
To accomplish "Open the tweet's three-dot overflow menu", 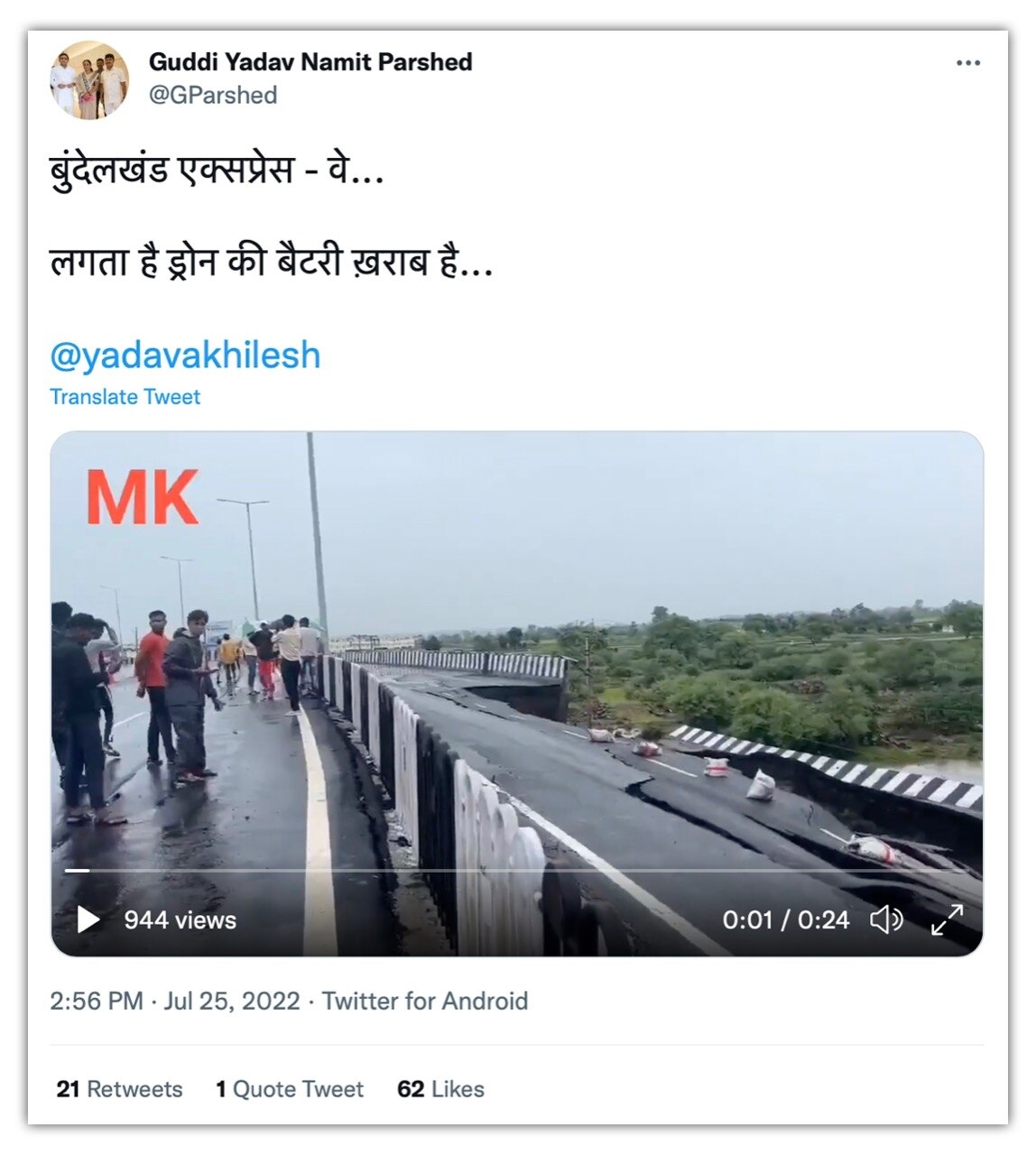I will click(967, 63).
